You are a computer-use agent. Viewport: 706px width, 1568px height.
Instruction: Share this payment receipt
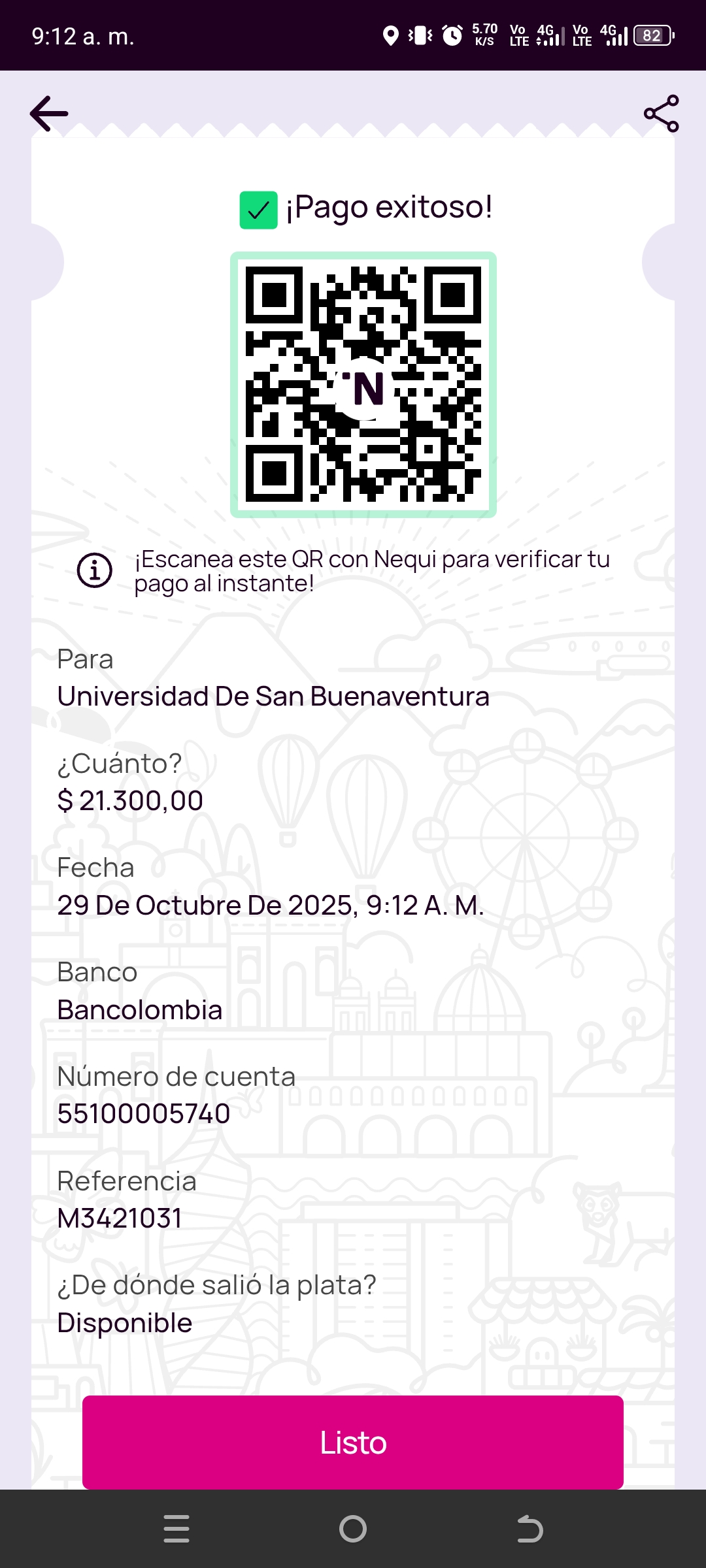coord(661,114)
